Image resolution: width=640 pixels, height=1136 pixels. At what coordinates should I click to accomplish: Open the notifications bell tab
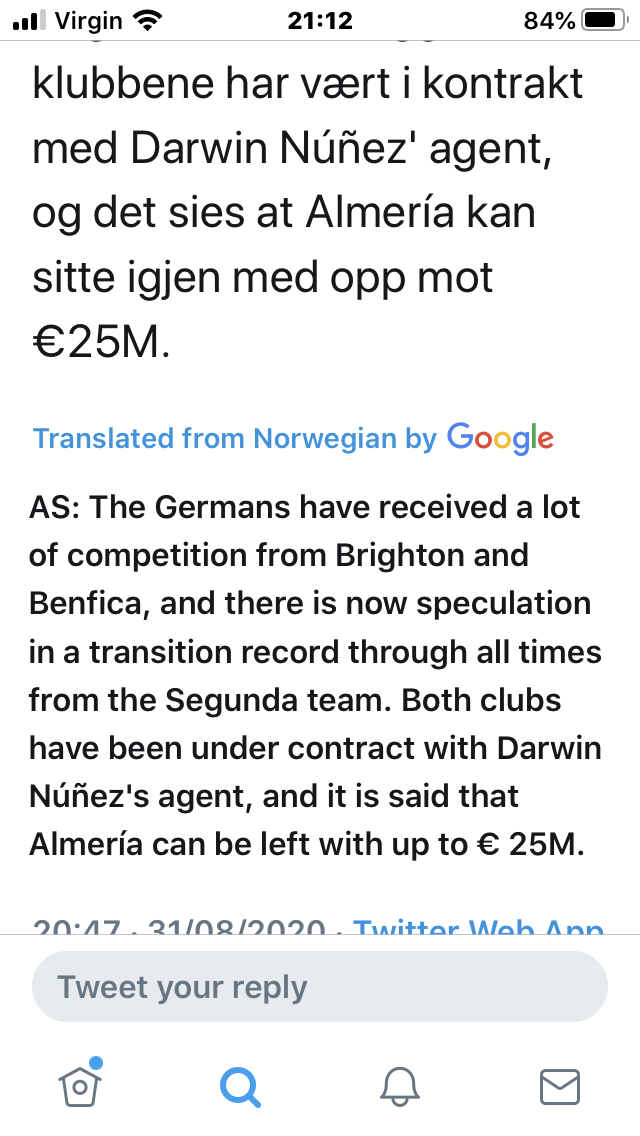click(x=400, y=1087)
